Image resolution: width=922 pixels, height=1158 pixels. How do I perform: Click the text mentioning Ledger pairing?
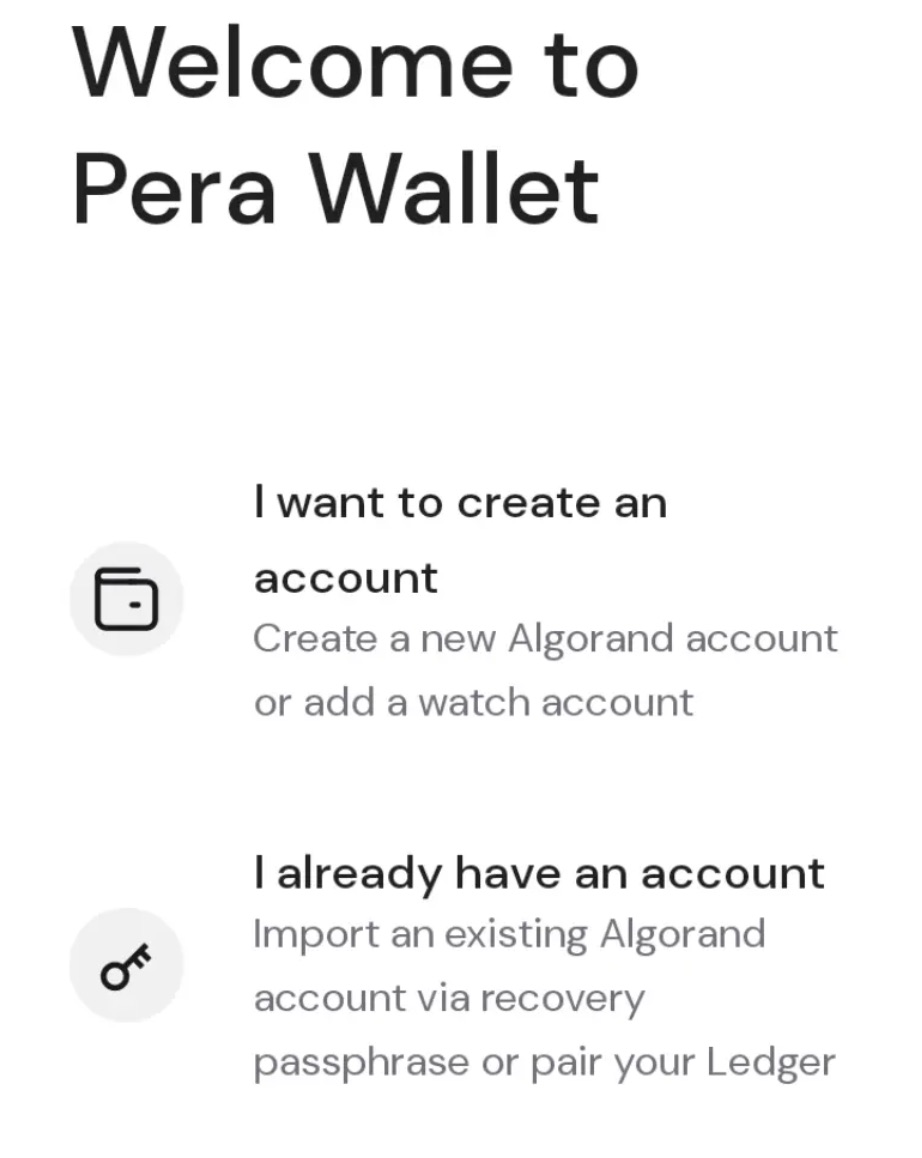pyautogui.click(x=544, y=1061)
